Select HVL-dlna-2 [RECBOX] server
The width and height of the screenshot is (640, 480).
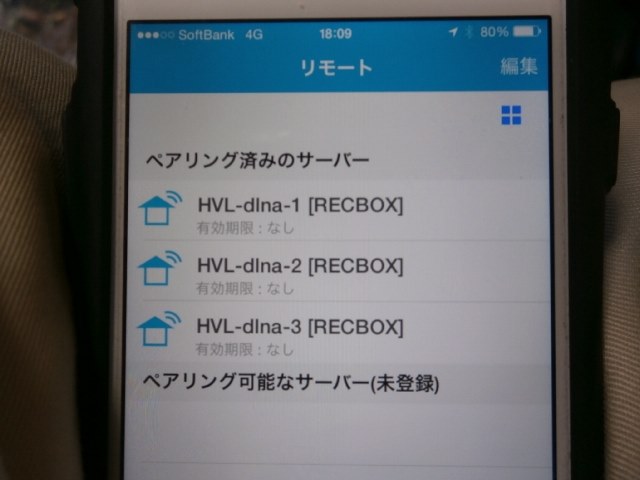click(299, 273)
